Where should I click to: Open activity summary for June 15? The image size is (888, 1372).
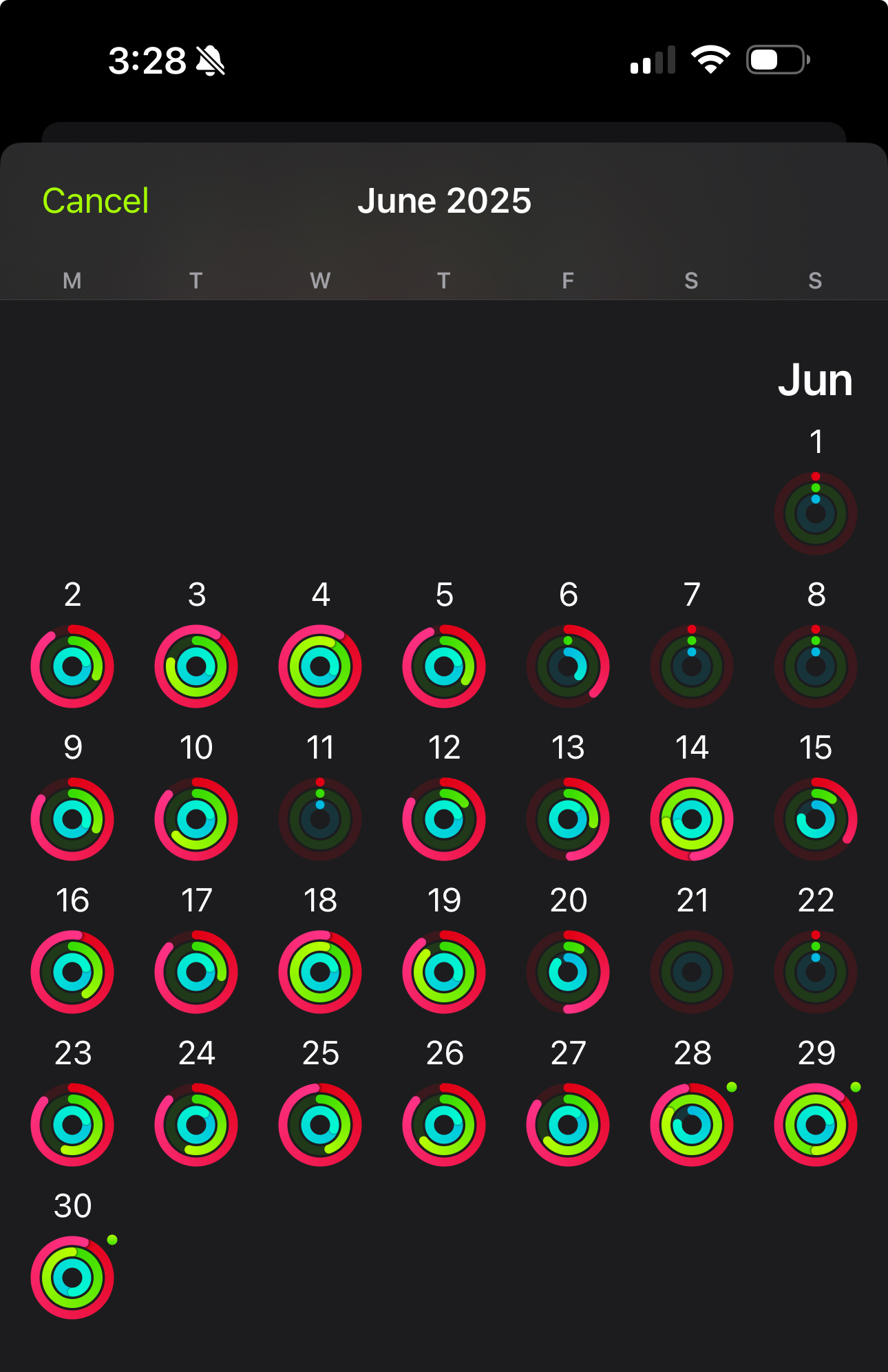pos(815,819)
